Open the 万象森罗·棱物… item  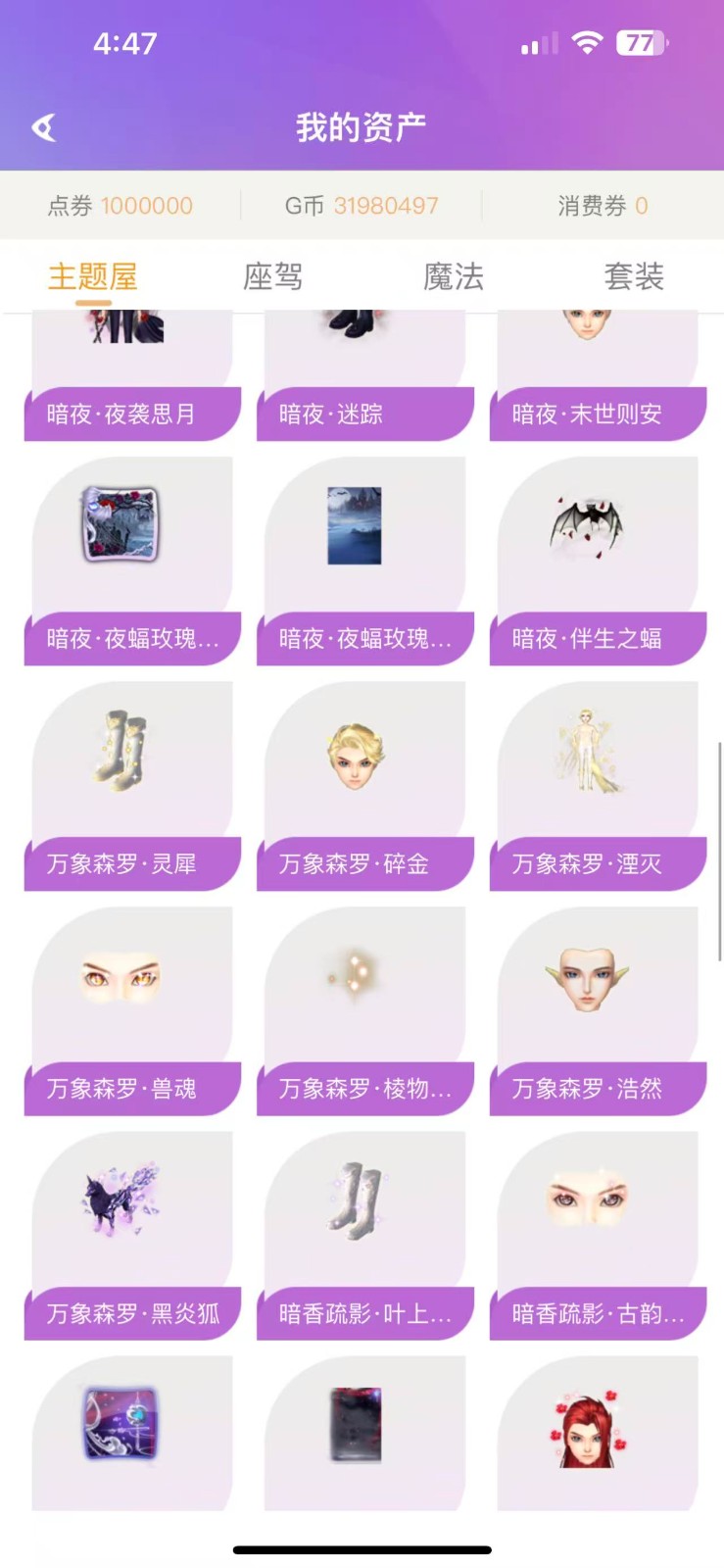click(x=365, y=1010)
